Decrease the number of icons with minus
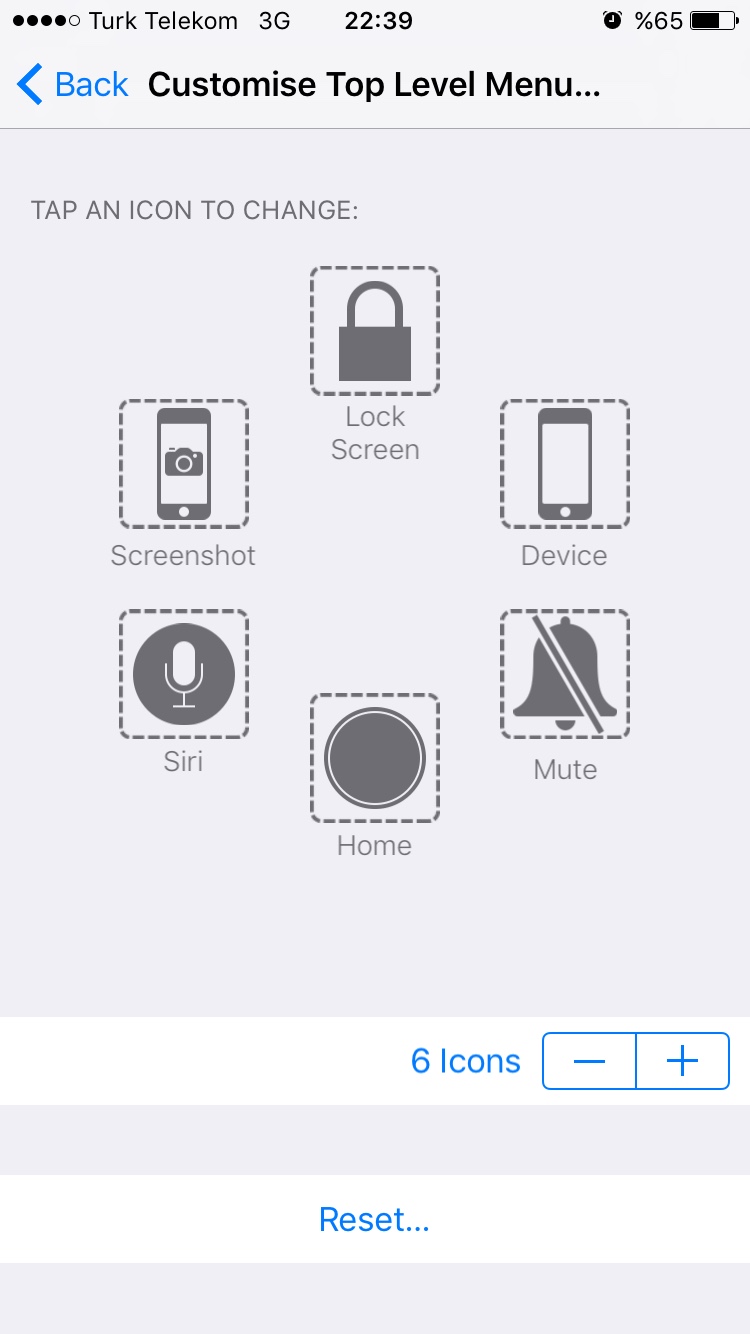 (589, 1061)
